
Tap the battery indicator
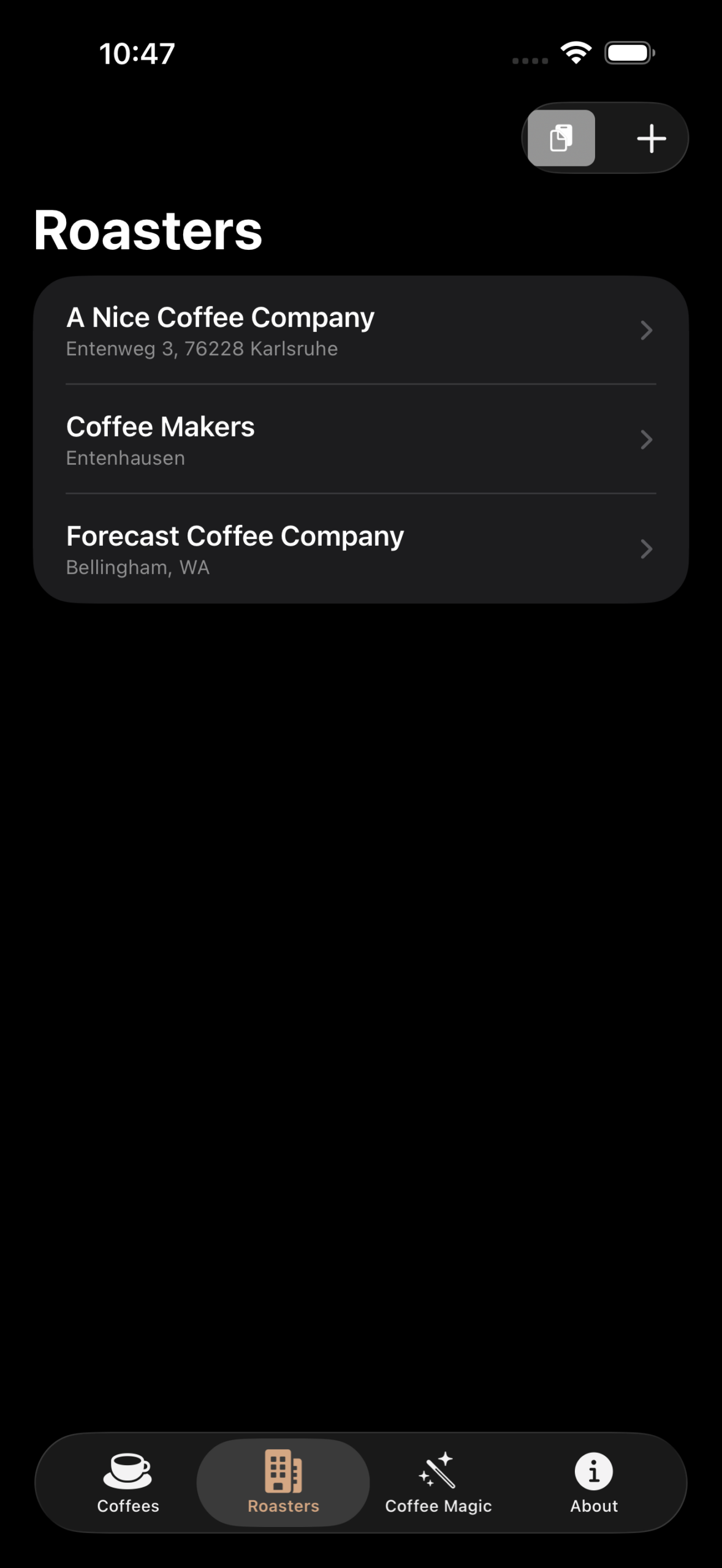630,54
